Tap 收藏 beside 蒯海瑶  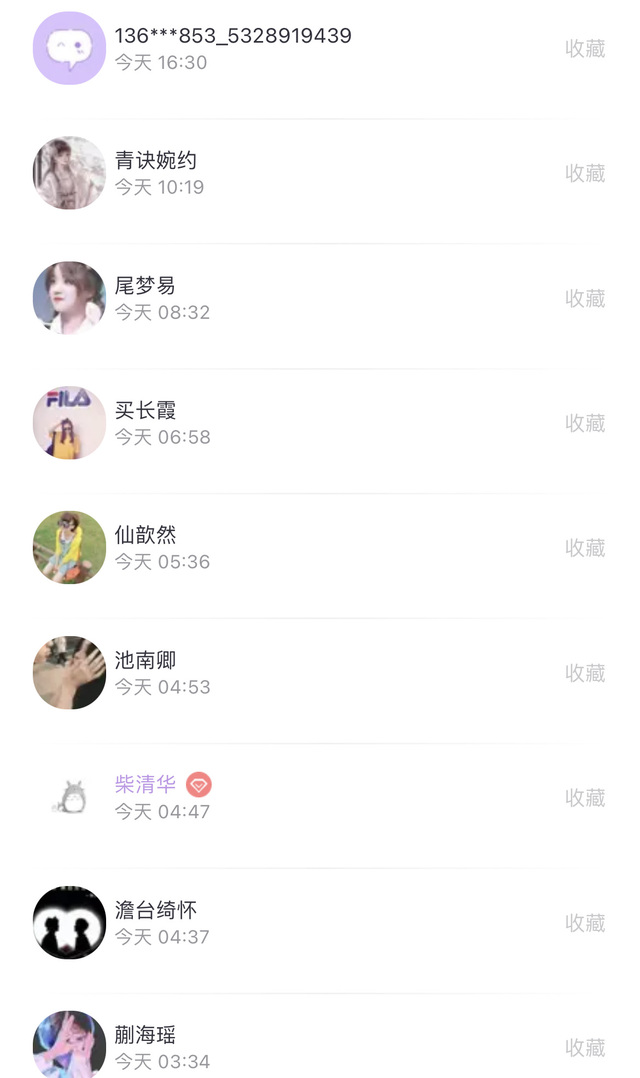click(x=585, y=1048)
